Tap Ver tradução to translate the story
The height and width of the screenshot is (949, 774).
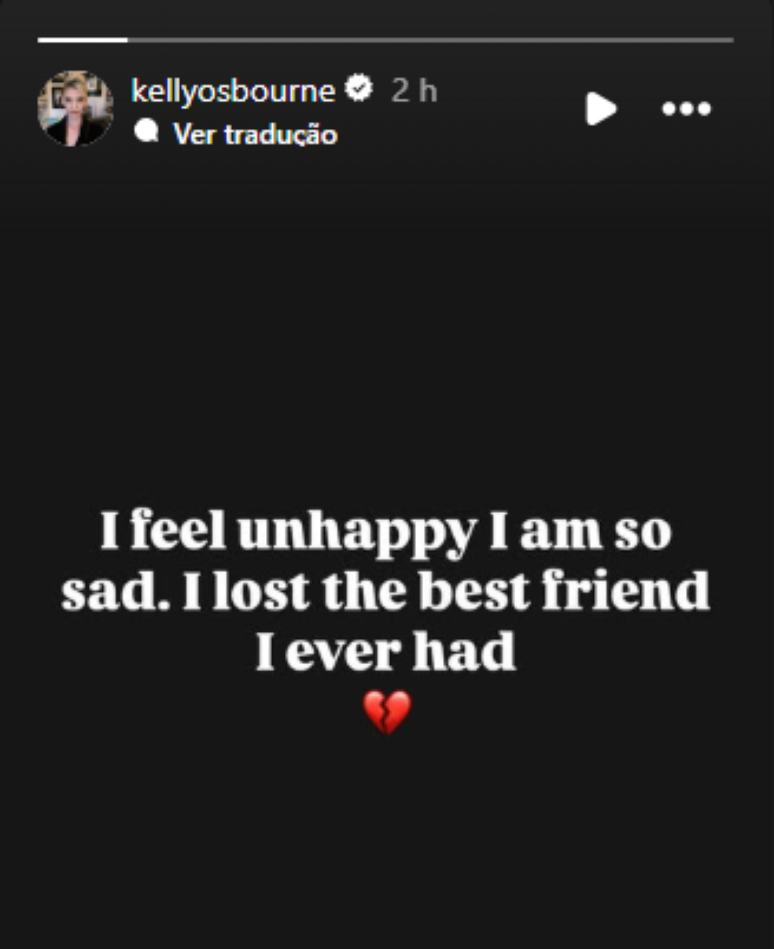coord(254,134)
